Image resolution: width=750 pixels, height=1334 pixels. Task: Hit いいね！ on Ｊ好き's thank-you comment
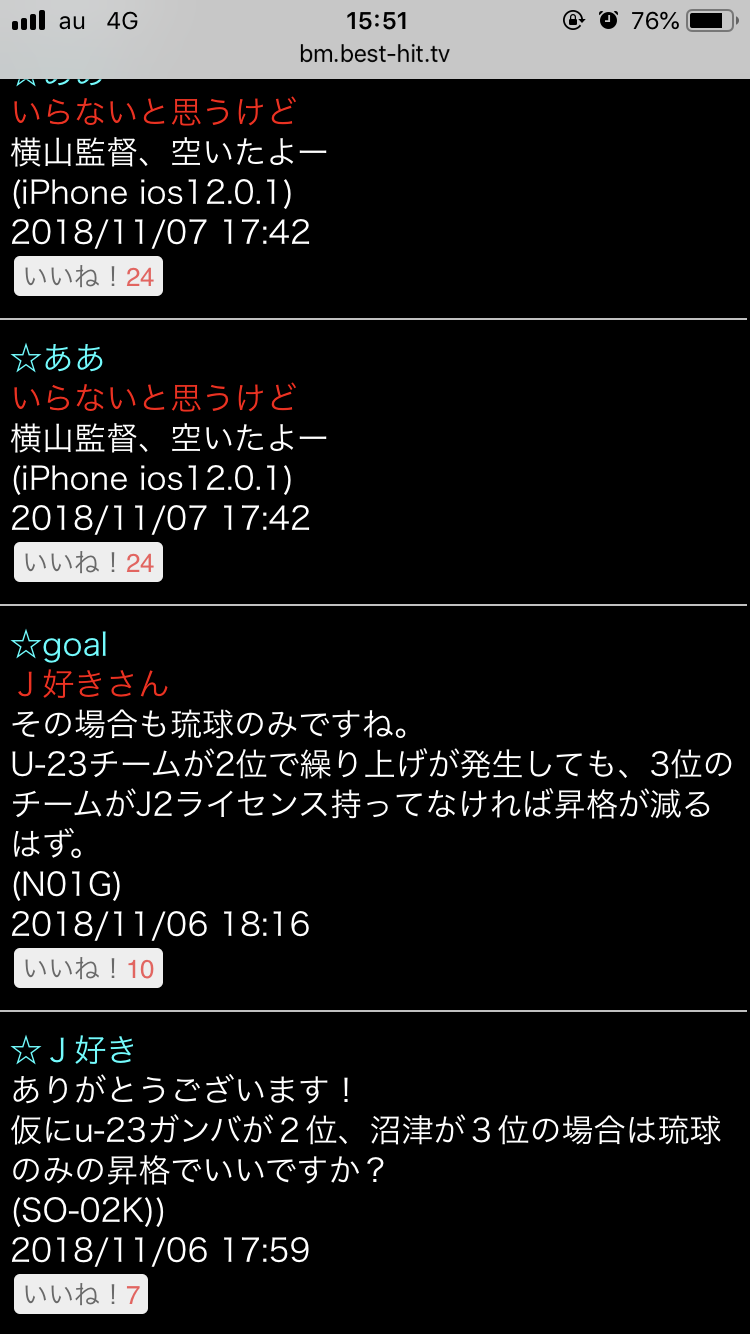(x=81, y=1294)
